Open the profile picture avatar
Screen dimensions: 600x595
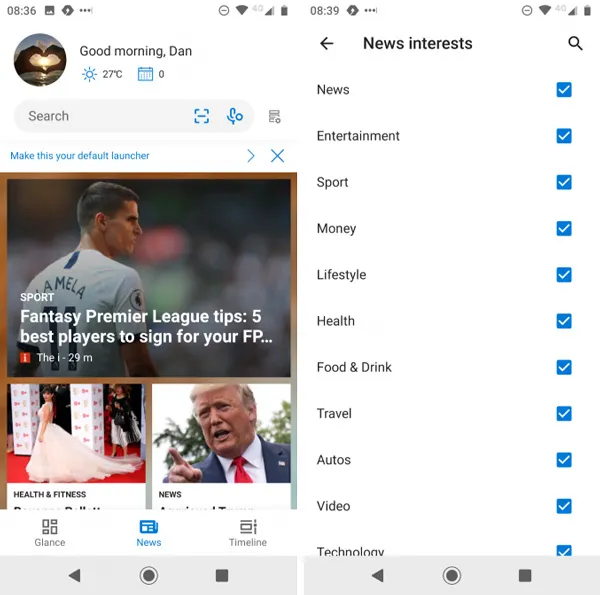pos(40,60)
